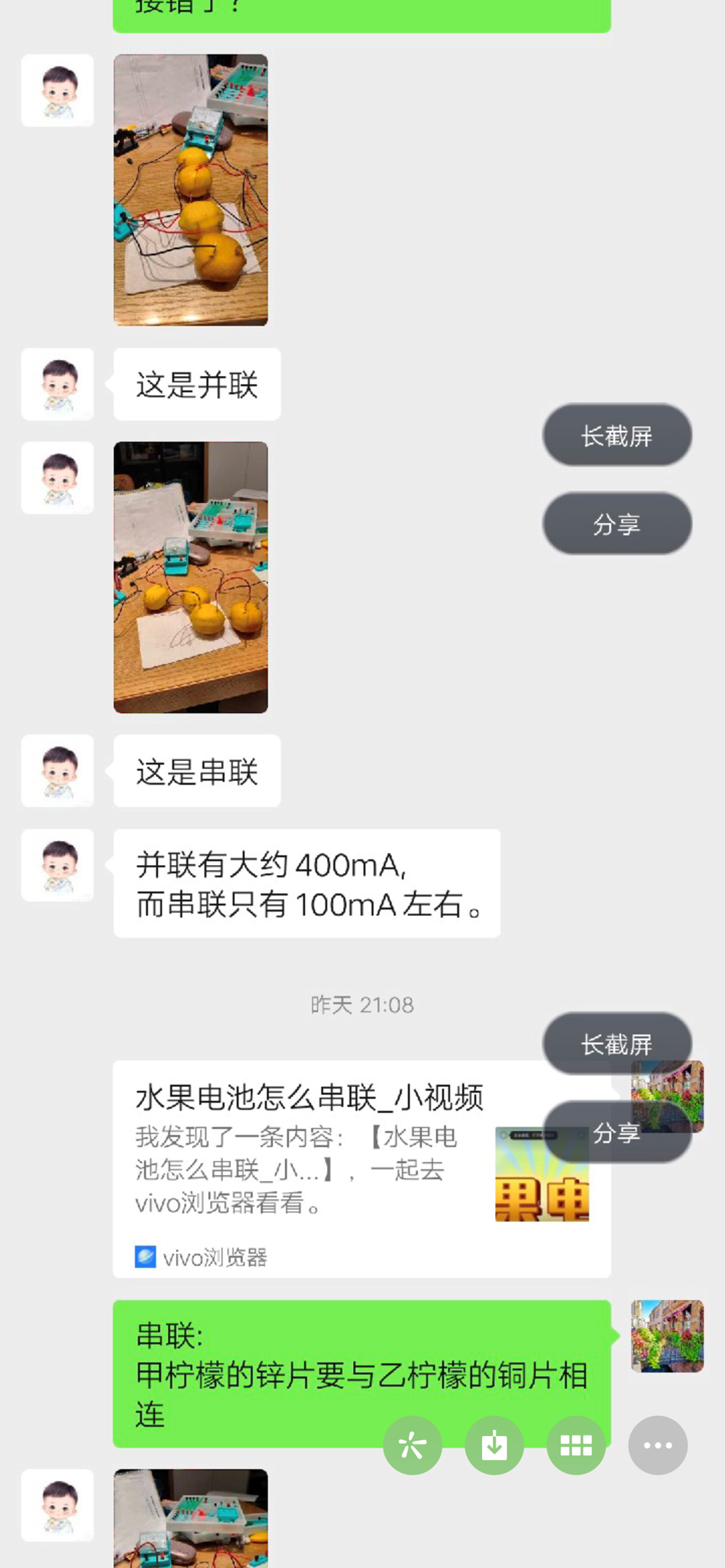Tap the 昨天 21:08 timestamp
The image size is (725, 1568).
pos(361,1004)
